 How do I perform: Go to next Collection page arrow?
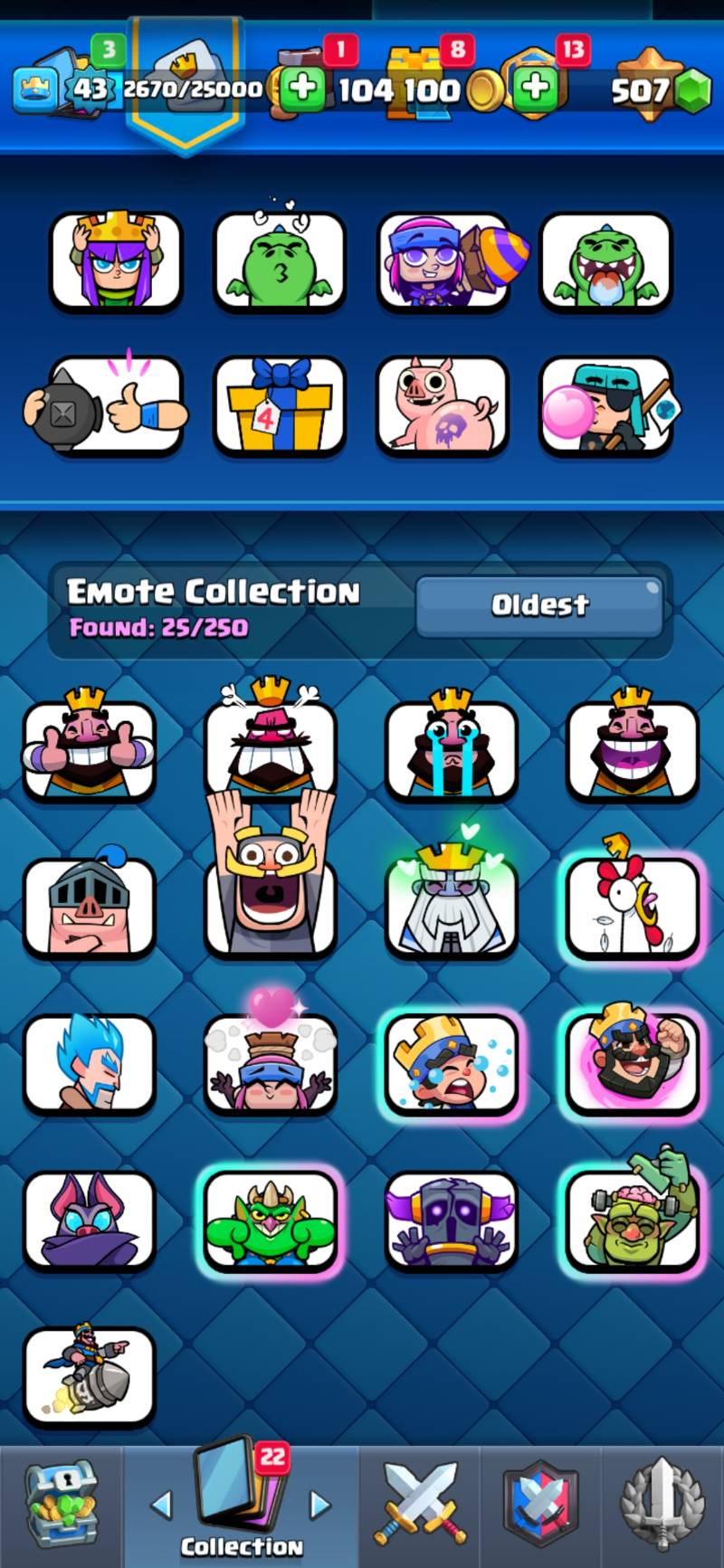tap(320, 1505)
